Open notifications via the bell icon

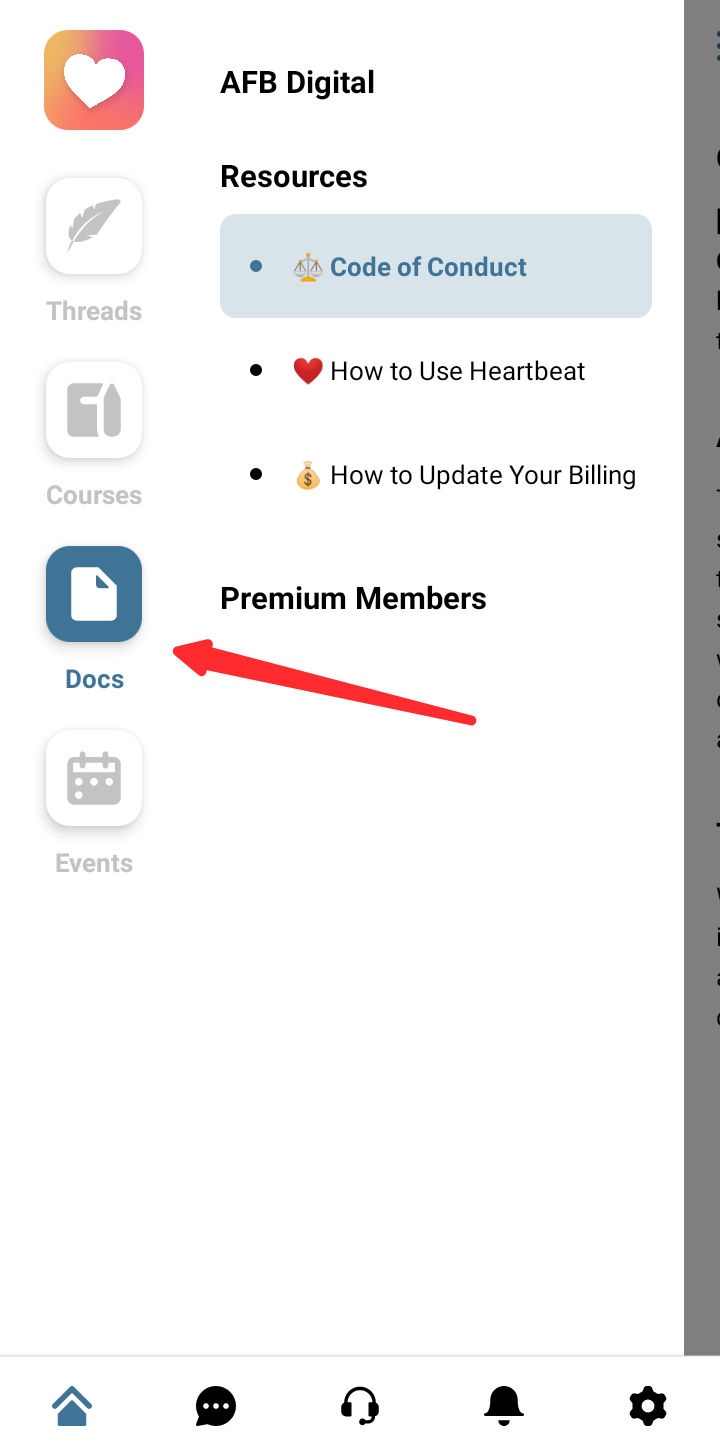point(504,1406)
